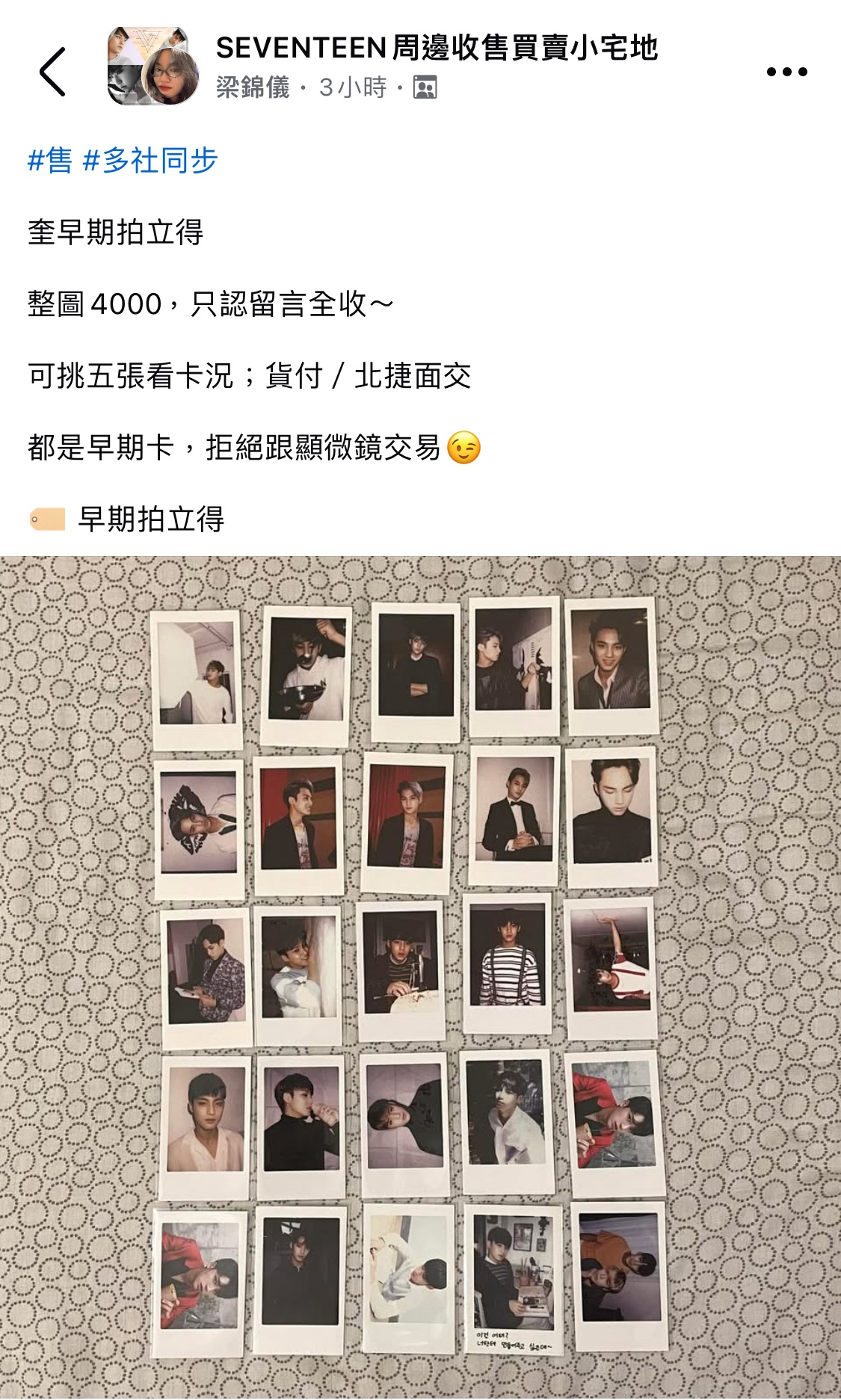Tap the #售 hashtag
This screenshot has width=841, height=1400.
tap(49, 160)
